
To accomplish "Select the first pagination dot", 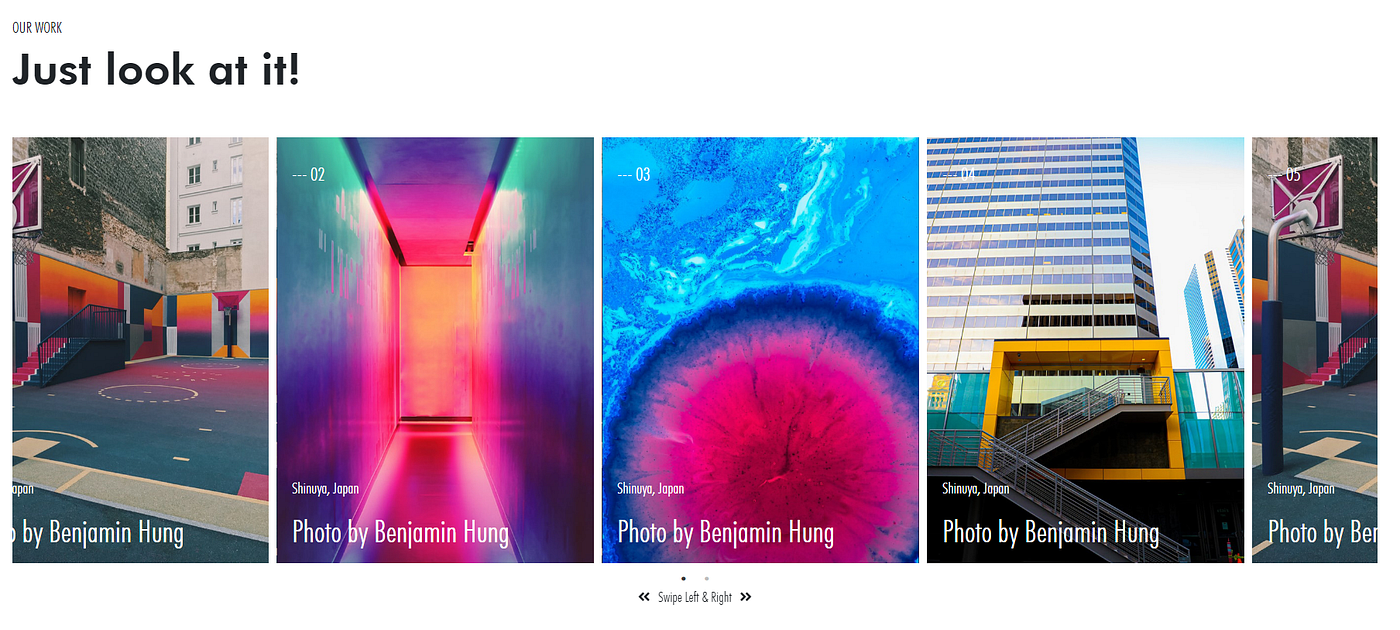I will [683, 578].
